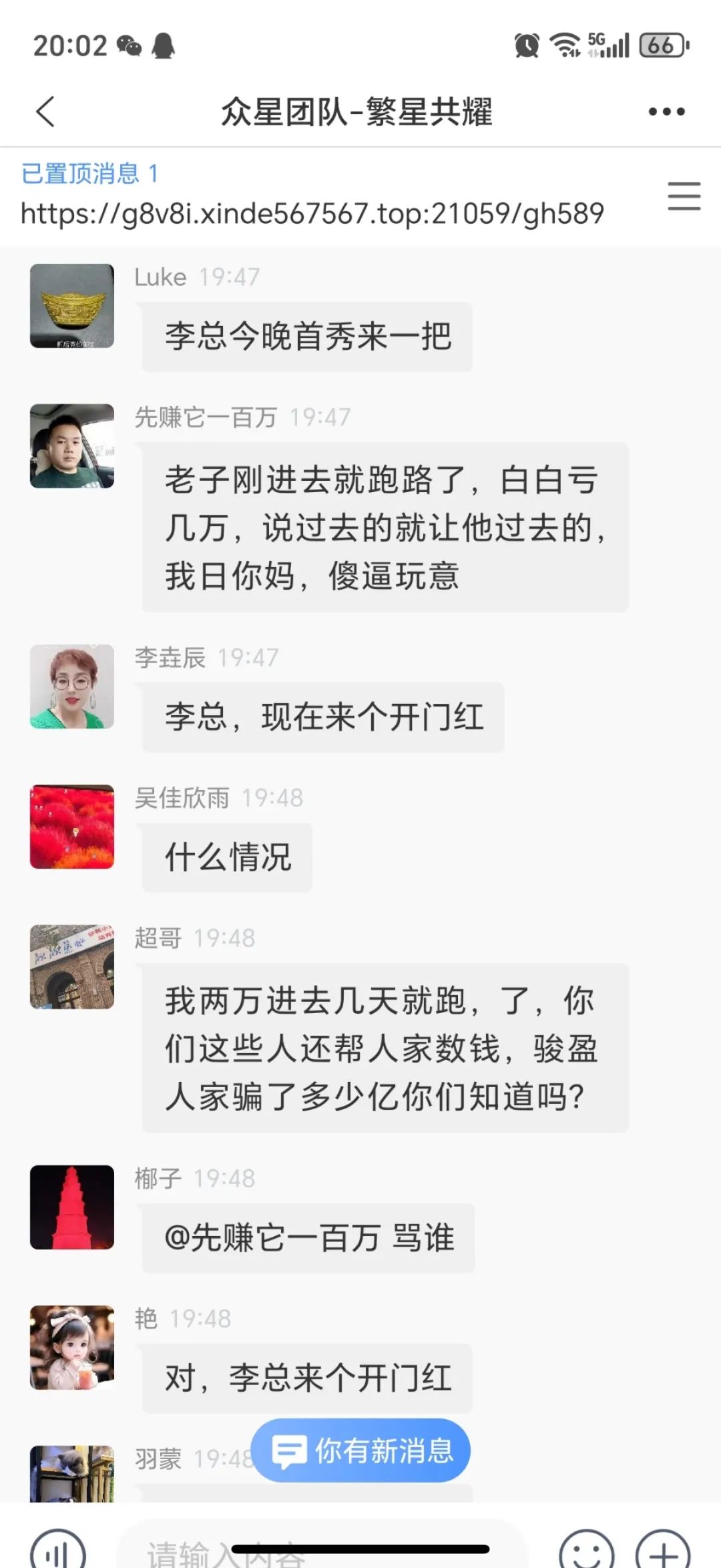Tap 榔子's red tower avatar
721x1568 pixels.
pyautogui.click(x=72, y=1207)
